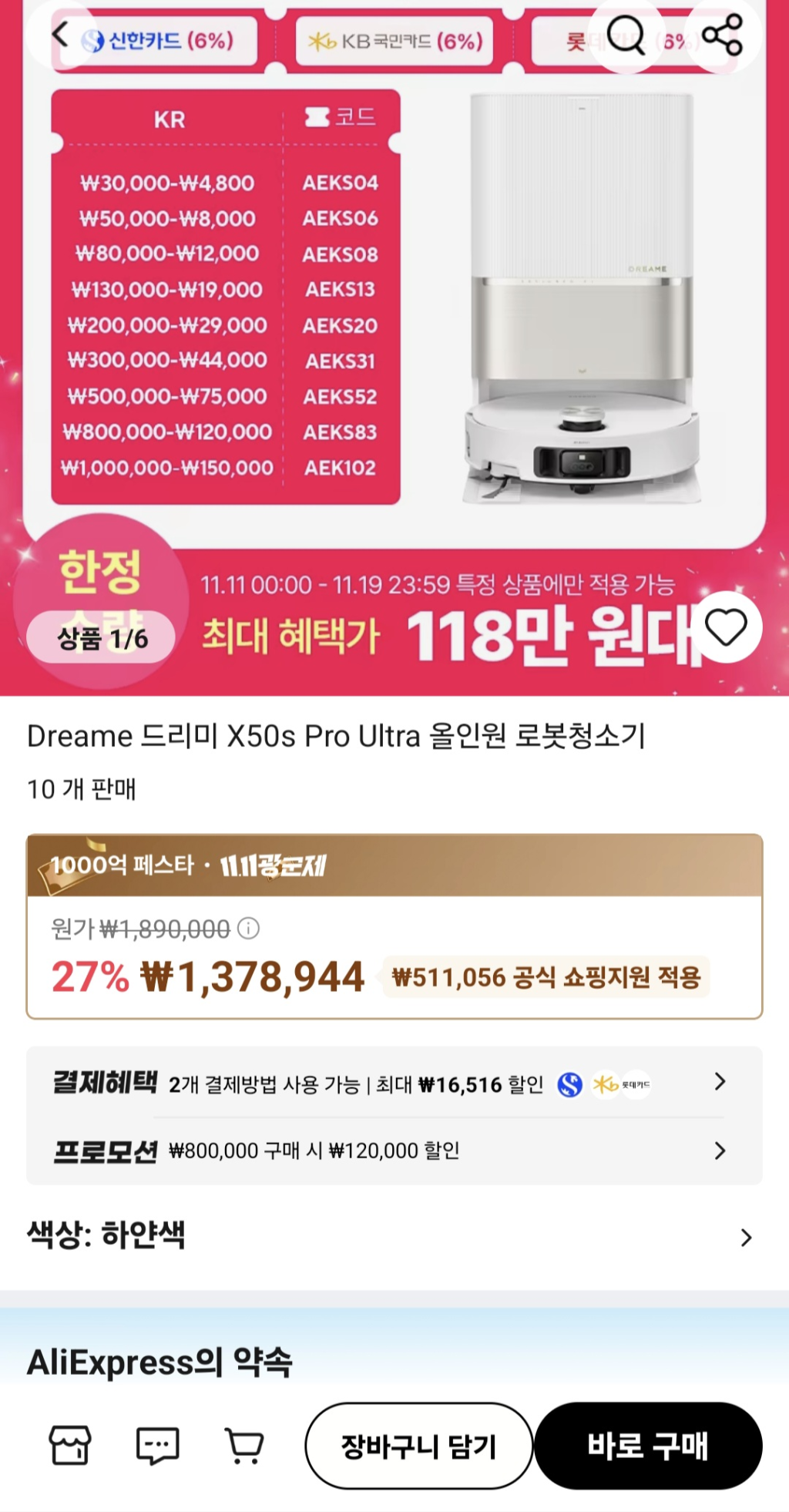The width and height of the screenshot is (789, 1512).
Task: Tap 장바구니 담기 add to cart
Action: click(x=418, y=1446)
